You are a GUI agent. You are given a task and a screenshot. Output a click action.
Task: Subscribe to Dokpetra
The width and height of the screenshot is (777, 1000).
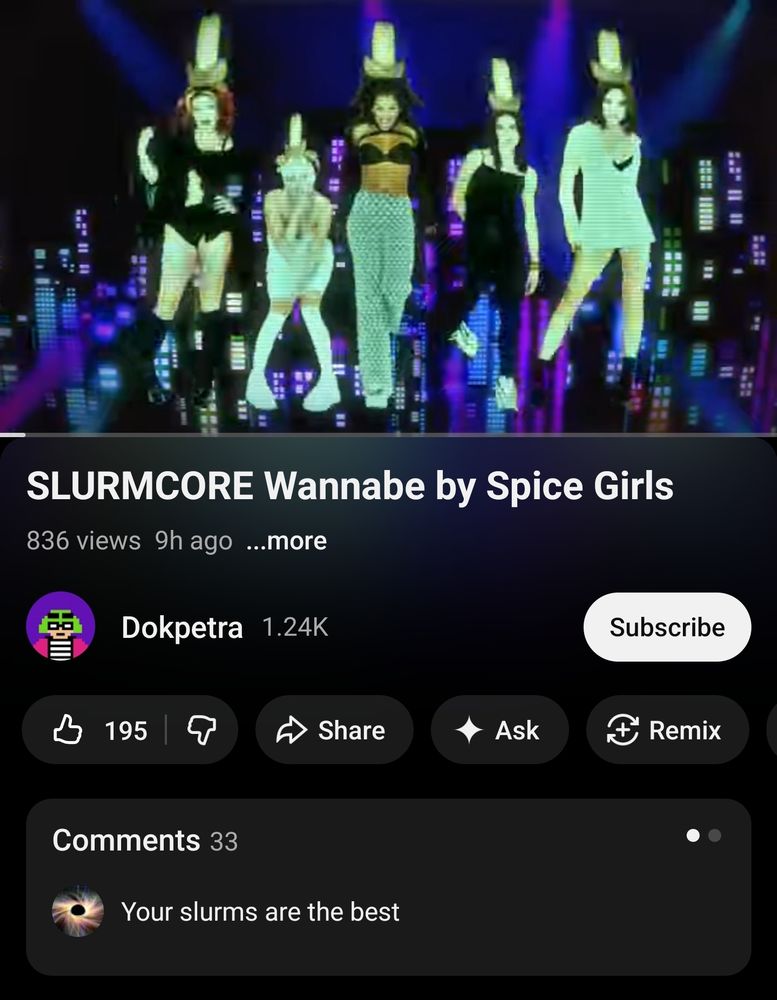[666, 627]
